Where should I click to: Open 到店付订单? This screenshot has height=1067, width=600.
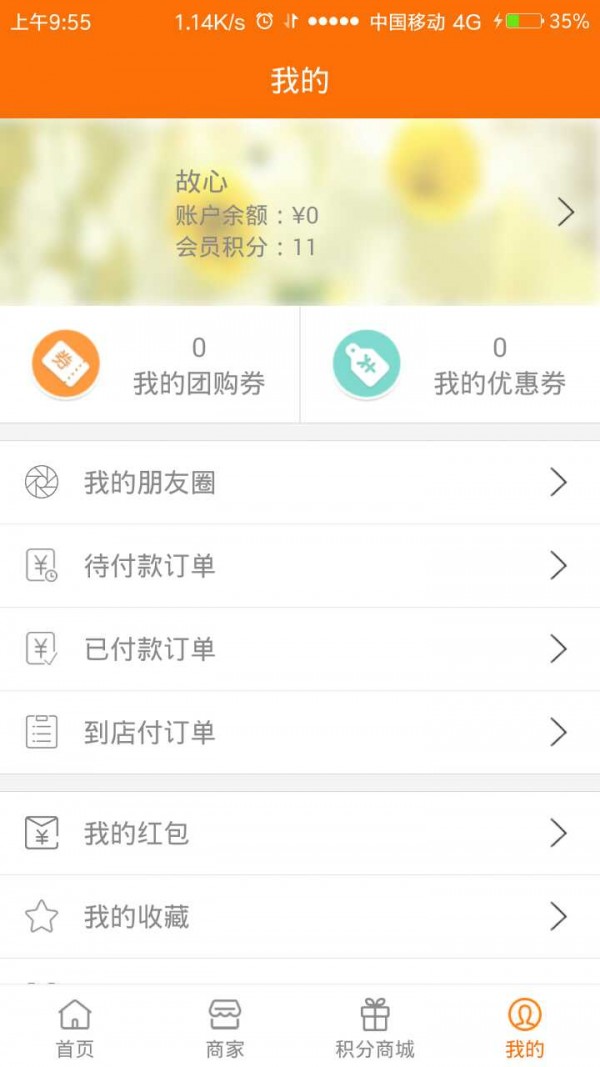click(x=300, y=732)
